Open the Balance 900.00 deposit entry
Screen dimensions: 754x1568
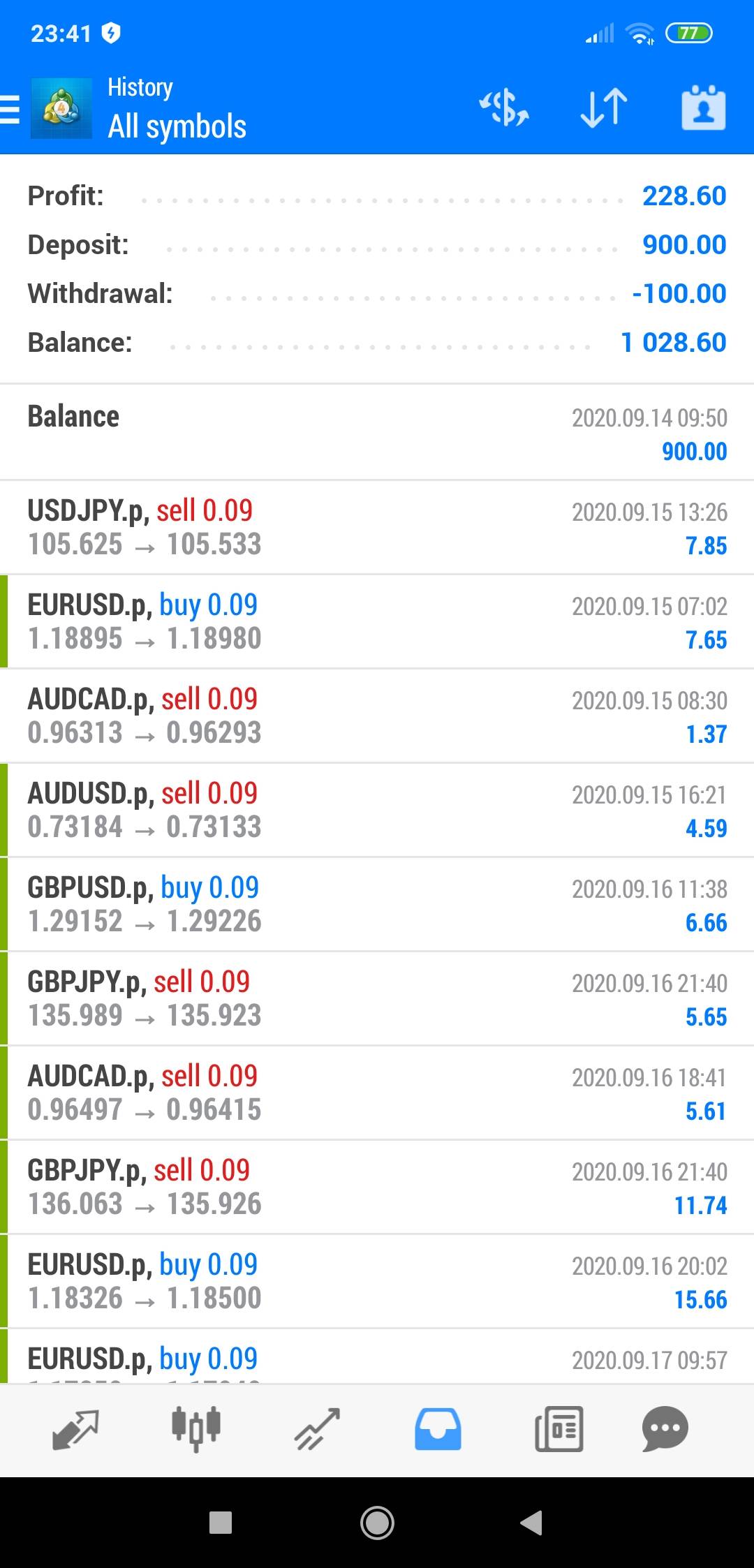coord(377,433)
